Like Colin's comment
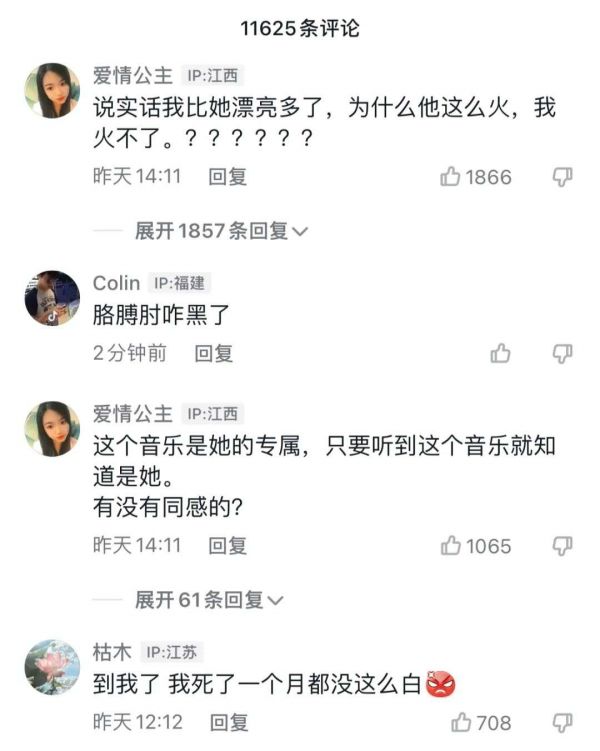Image resolution: width=600 pixels, height=751 pixels. coord(501,353)
